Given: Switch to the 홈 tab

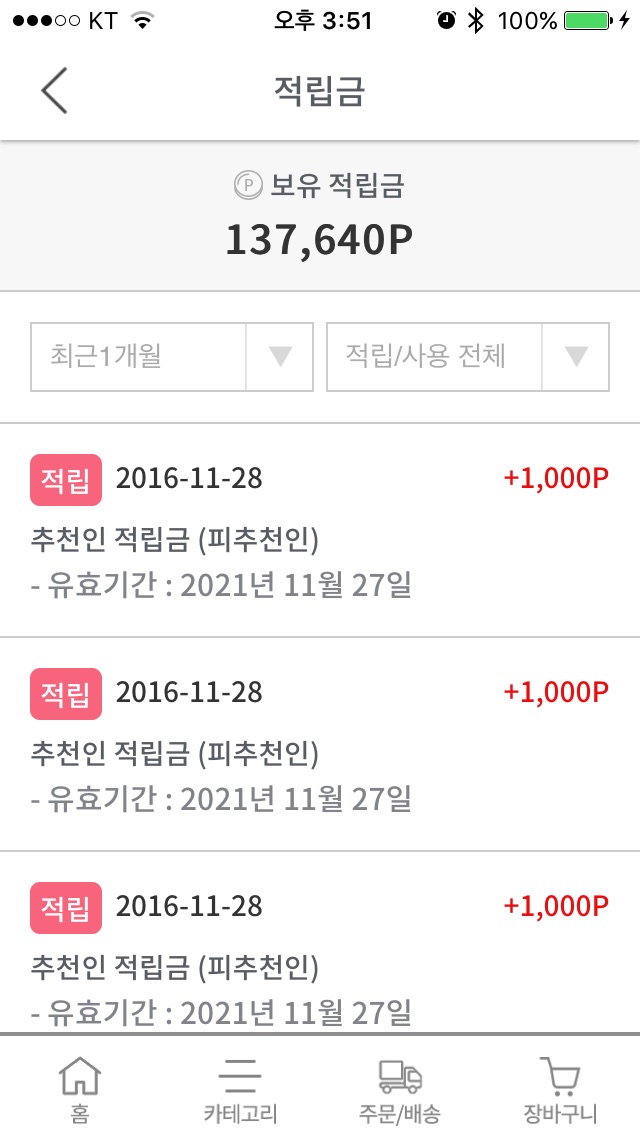Looking at the screenshot, I should coord(80,1088).
